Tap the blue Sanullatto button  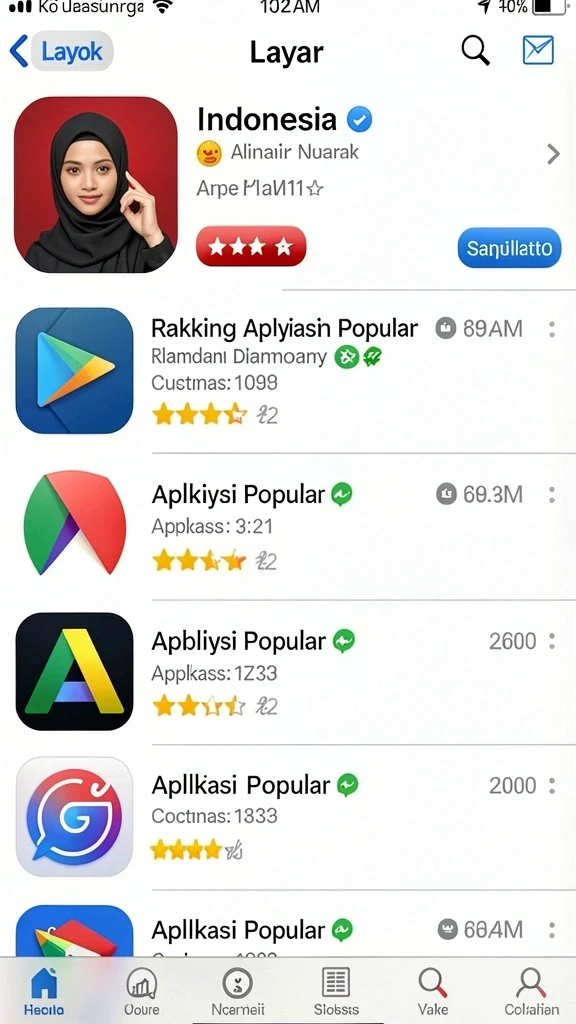point(509,248)
